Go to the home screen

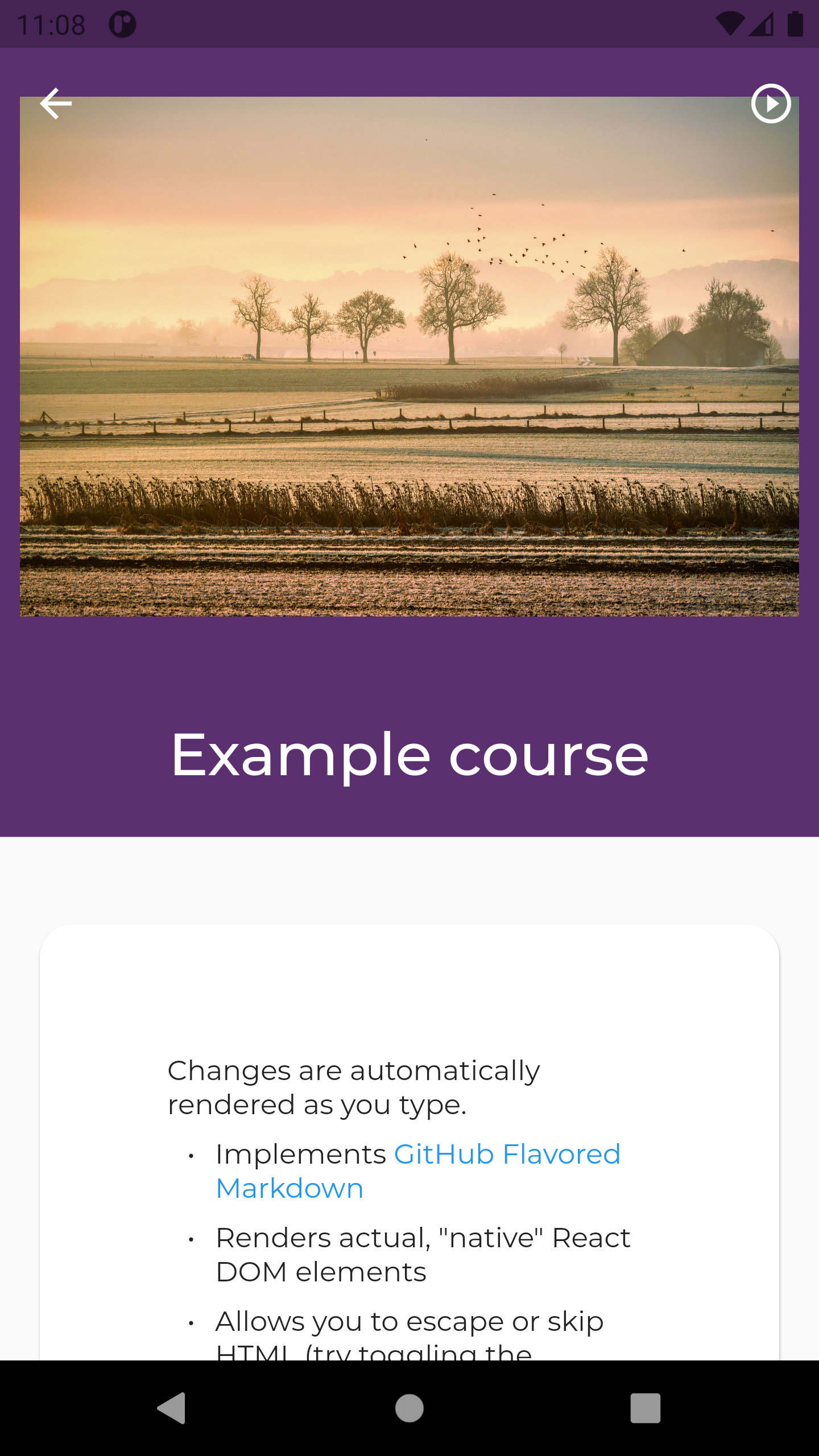click(x=409, y=1408)
